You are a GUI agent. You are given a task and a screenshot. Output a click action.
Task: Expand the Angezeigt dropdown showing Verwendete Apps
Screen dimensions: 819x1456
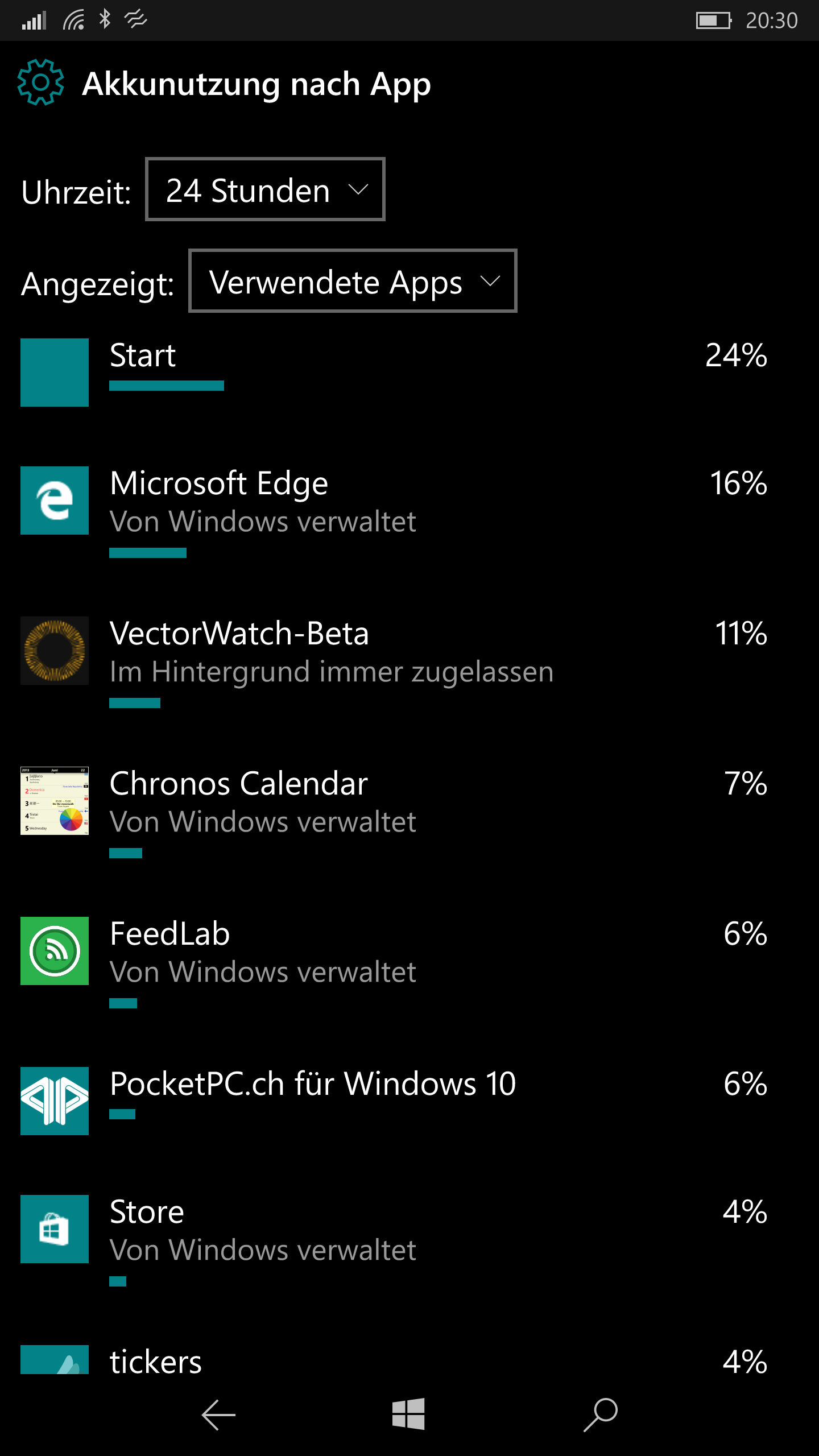353,281
